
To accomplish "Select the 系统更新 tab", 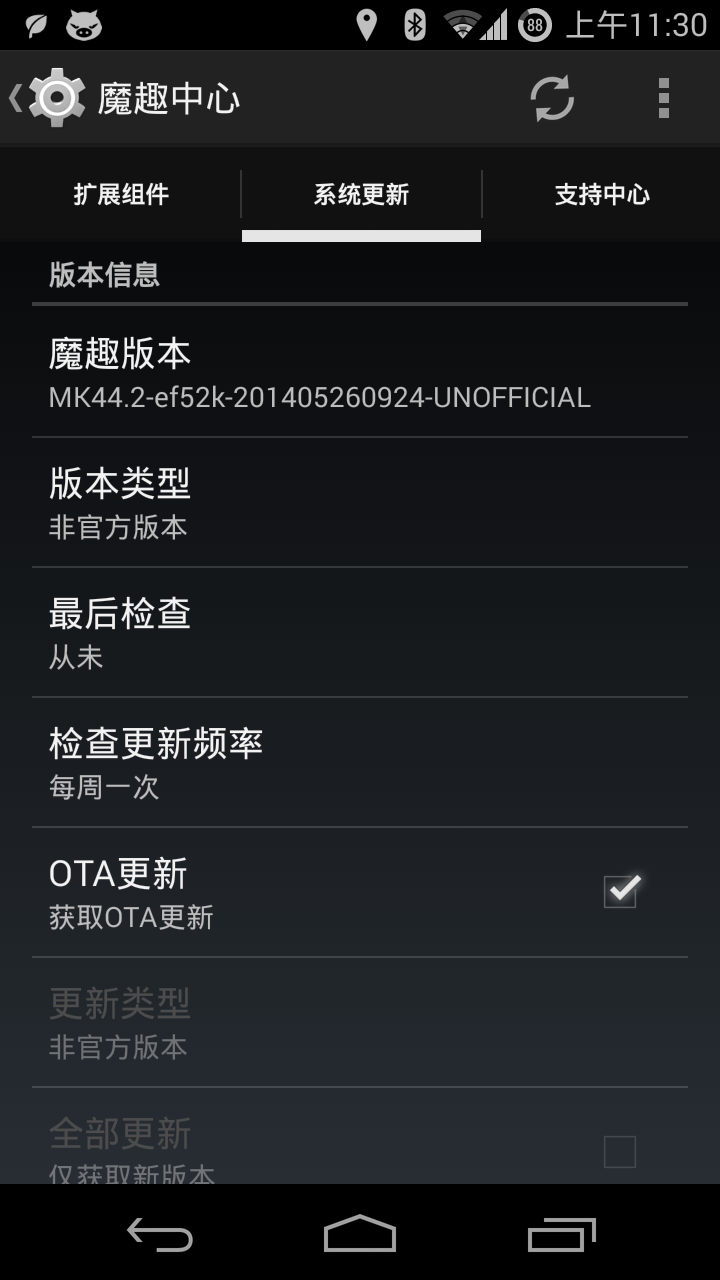I will pos(361,194).
